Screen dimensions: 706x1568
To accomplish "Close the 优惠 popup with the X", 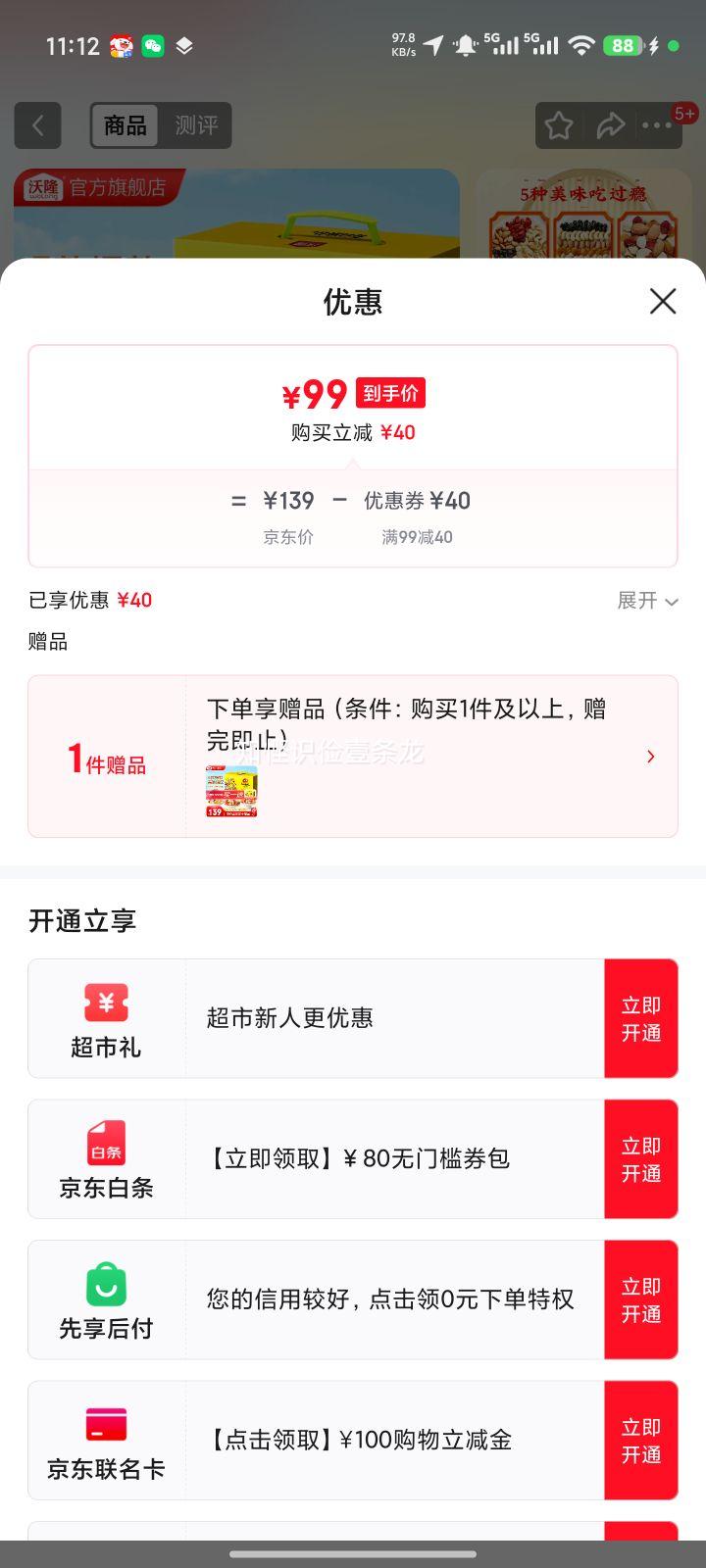I will [x=663, y=302].
